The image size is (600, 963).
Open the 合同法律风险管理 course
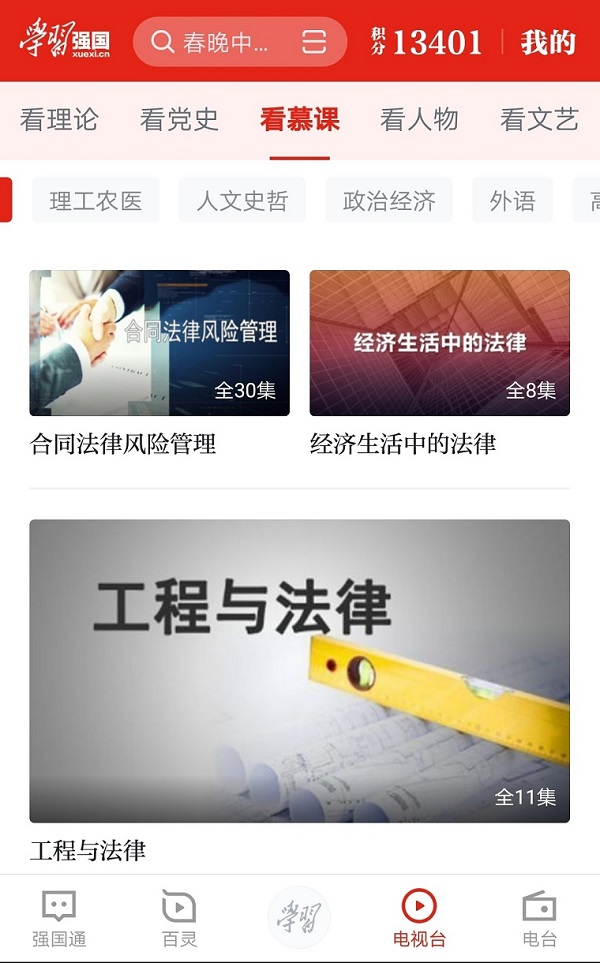coord(160,343)
